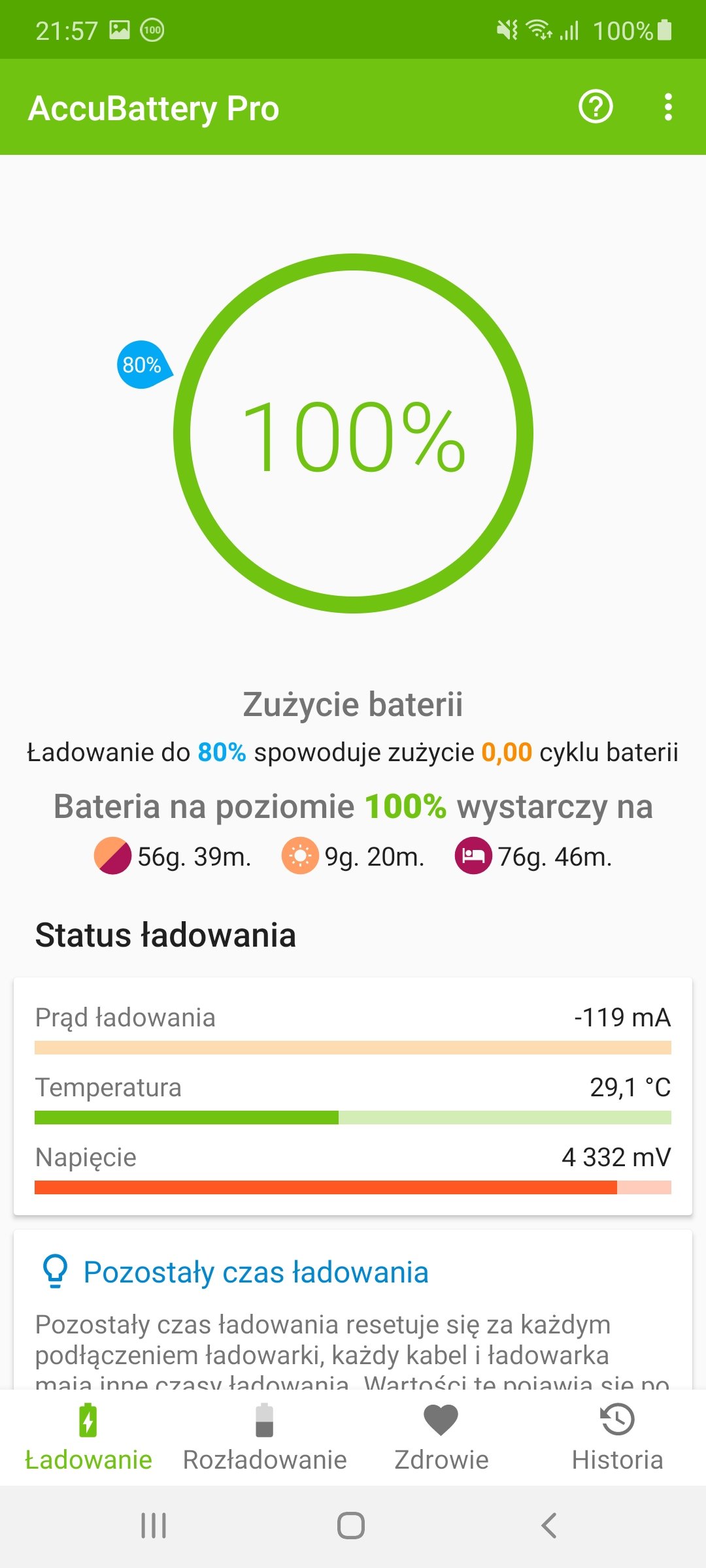Open the Pozostały czas ładowania tip card
The height and width of the screenshot is (1568, 706).
click(x=353, y=1310)
